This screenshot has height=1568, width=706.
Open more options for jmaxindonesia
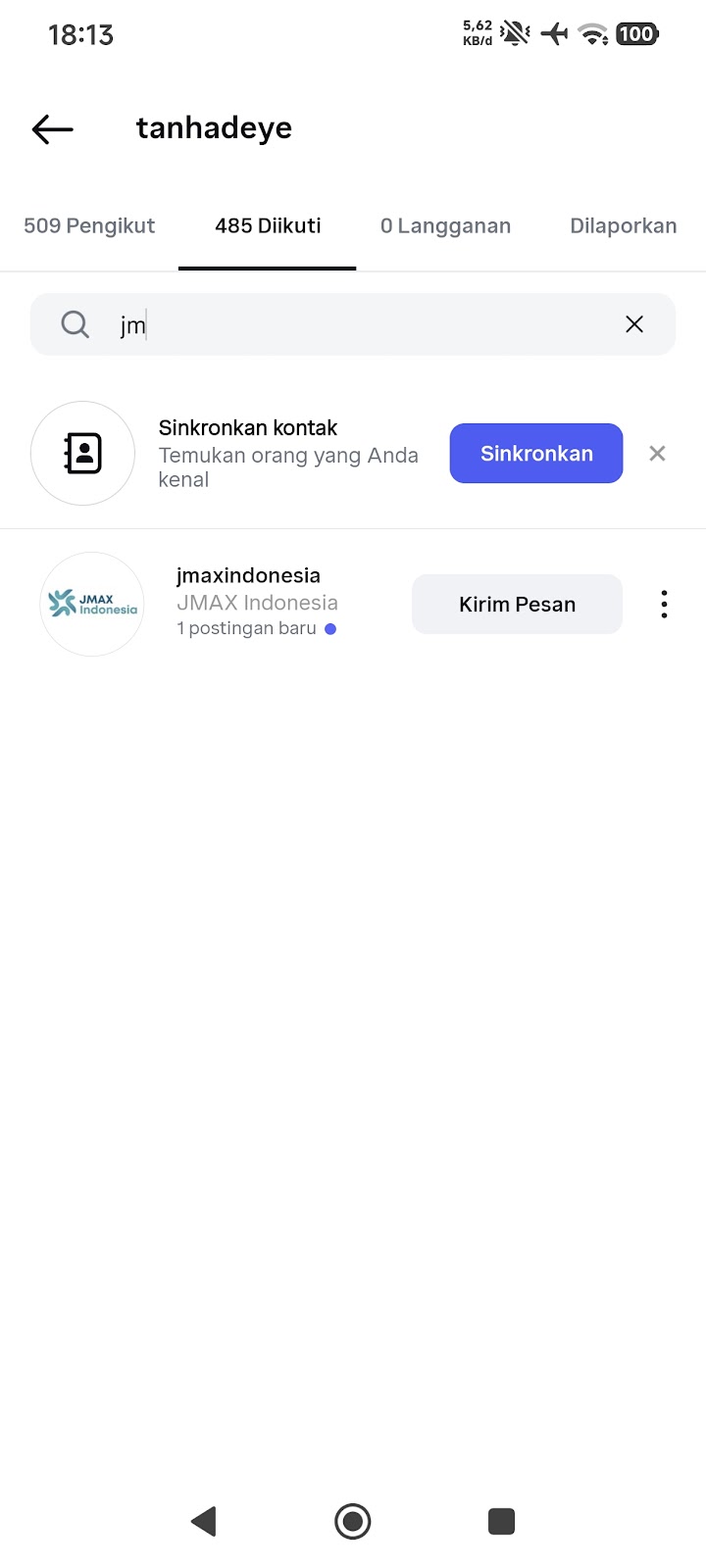point(664,605)
